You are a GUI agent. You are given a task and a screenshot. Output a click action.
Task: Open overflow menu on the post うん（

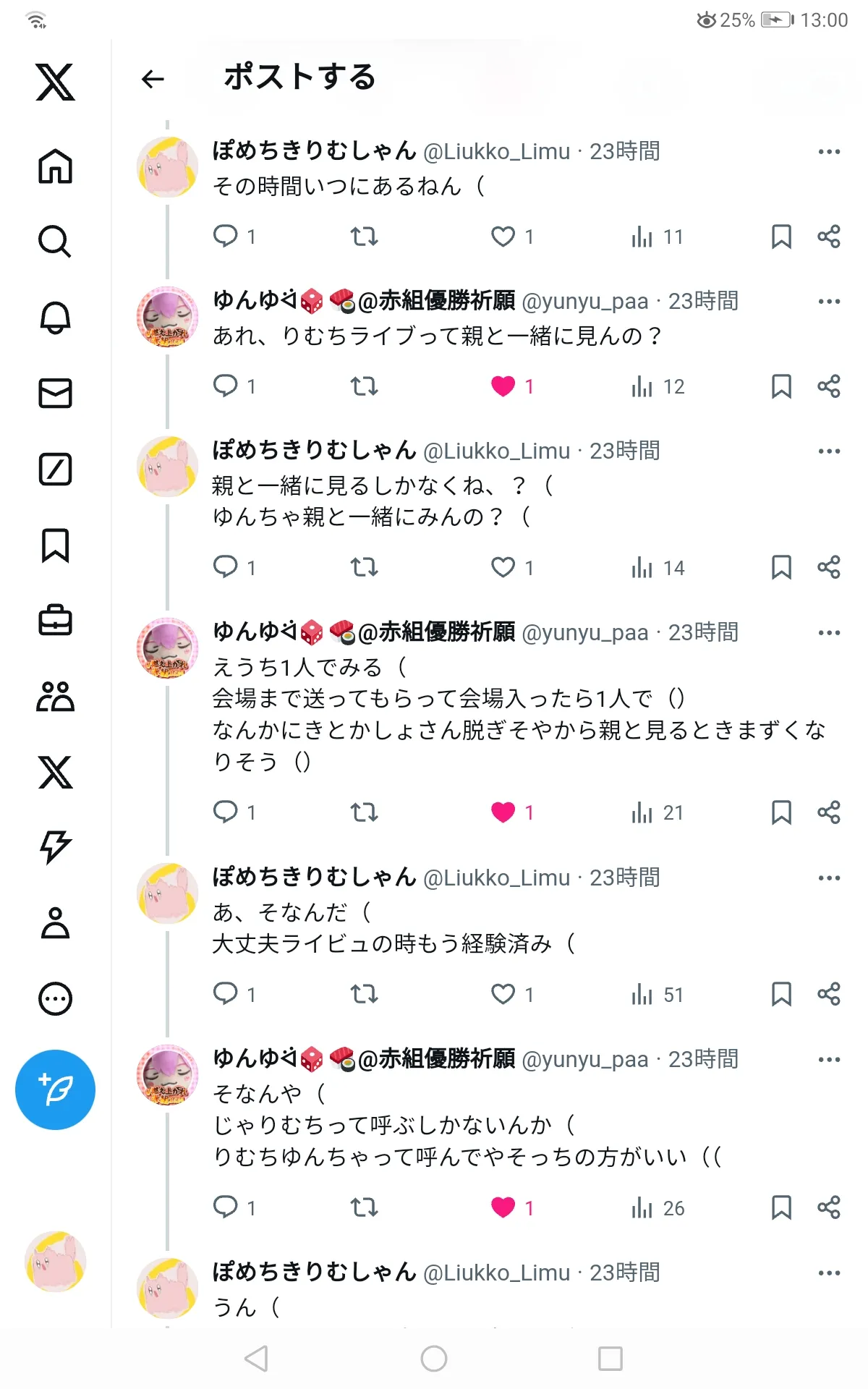pyautogui.click(x=829, y=1273)
